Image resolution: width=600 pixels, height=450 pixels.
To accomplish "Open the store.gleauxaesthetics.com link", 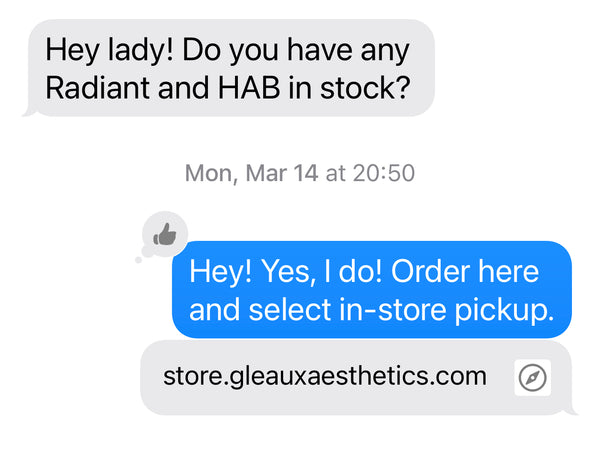I will point(324,377).
